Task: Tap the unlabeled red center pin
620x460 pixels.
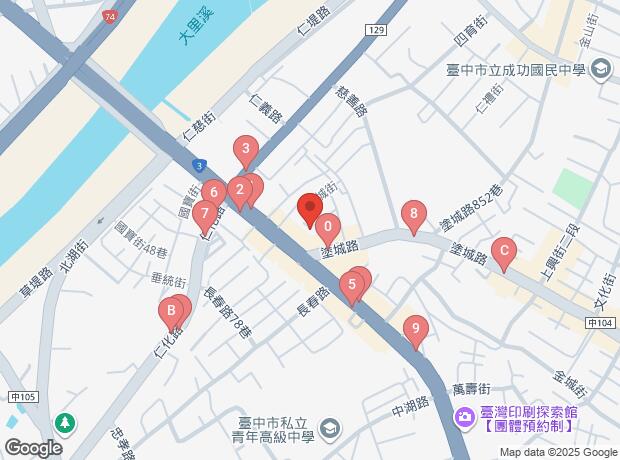Action: pos(309,209)
